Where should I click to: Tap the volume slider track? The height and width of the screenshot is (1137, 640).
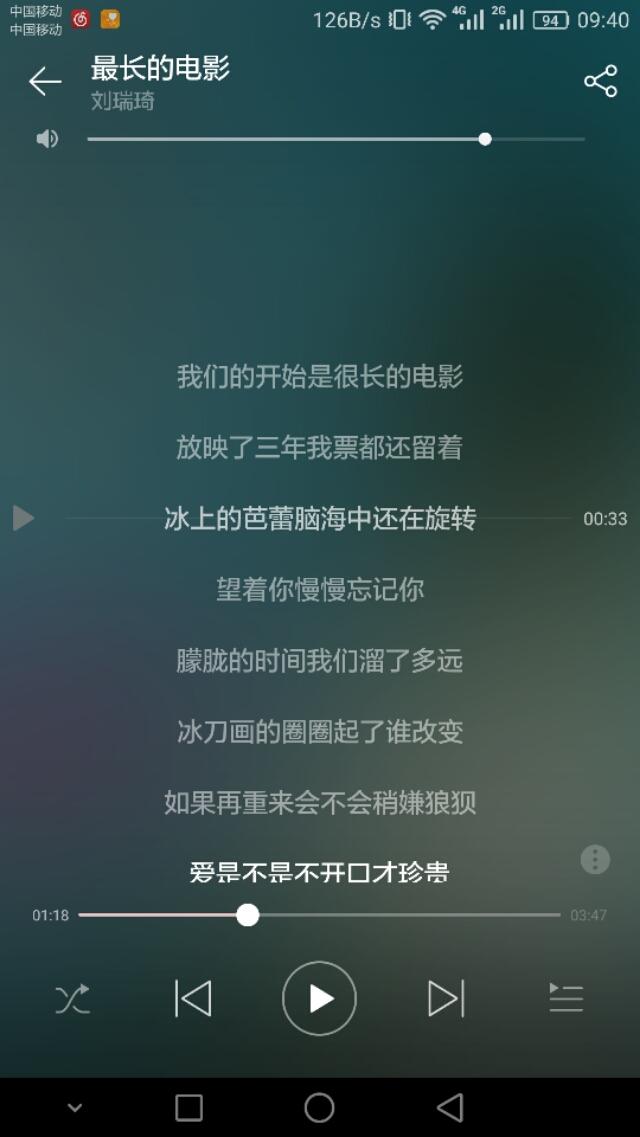pyautogui.click(x=300, y=139)
